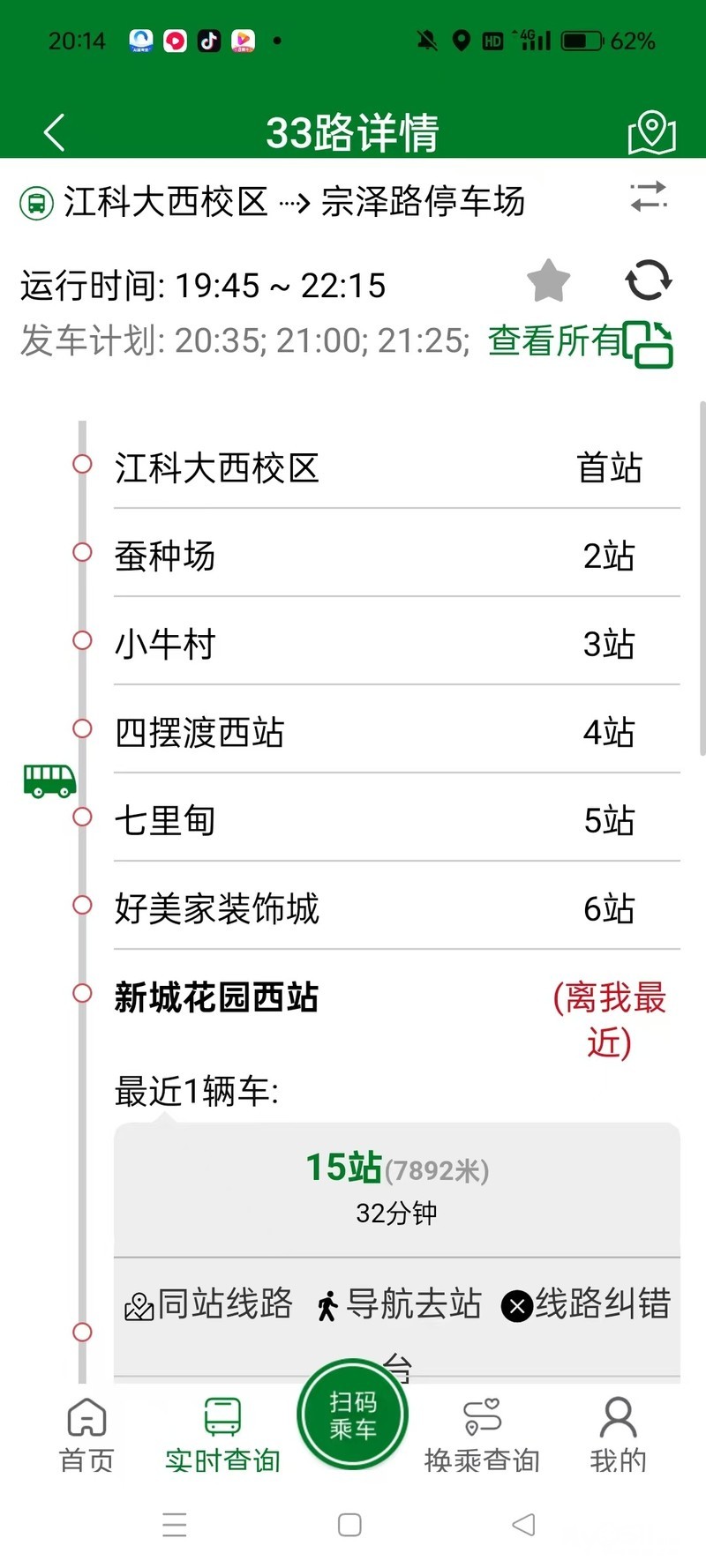Select the 江科大西校区 stop
706x1568 pixels.
click(x=216, y=467)
